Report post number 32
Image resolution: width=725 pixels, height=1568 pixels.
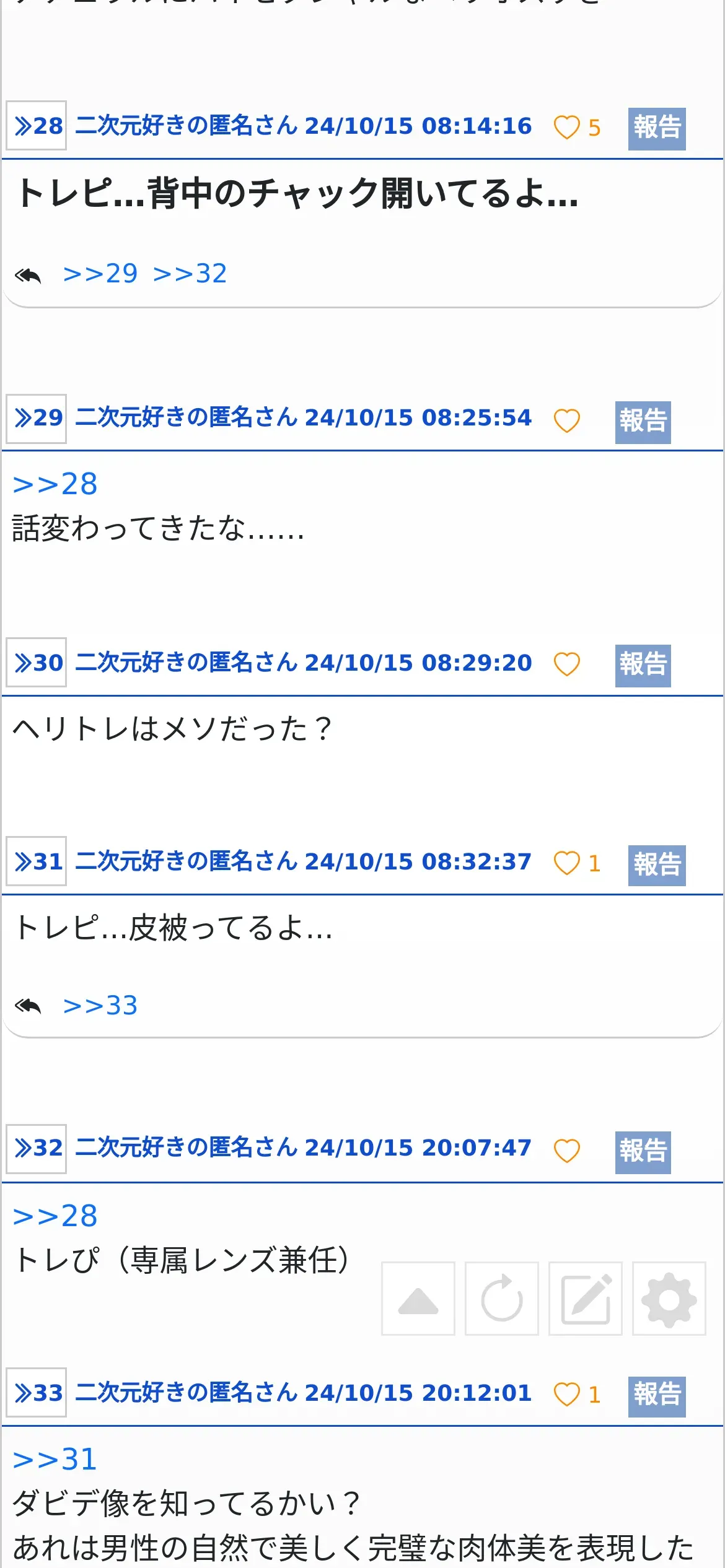click(x=643, y=1151)
